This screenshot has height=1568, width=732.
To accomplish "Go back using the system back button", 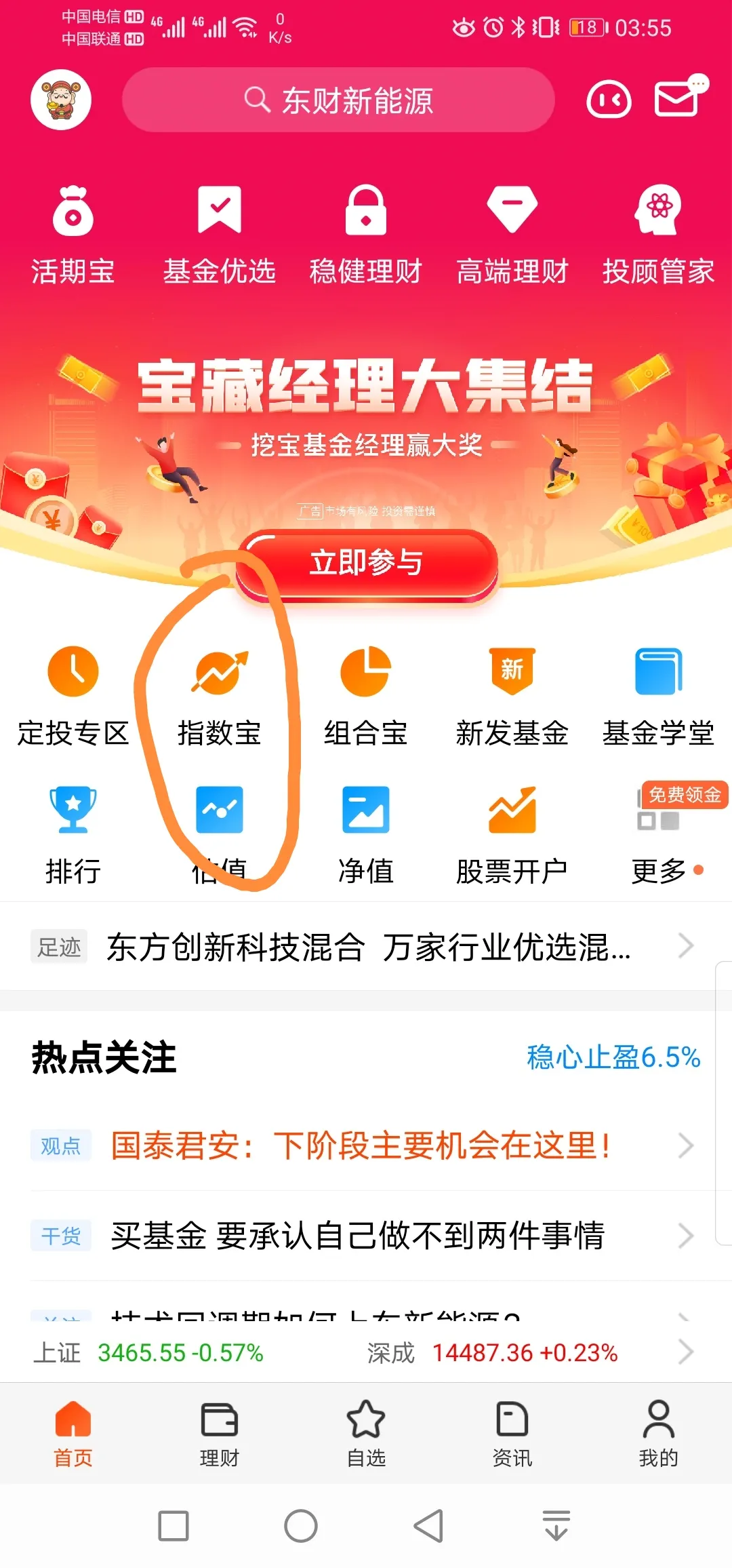I will coord(428,1526).
